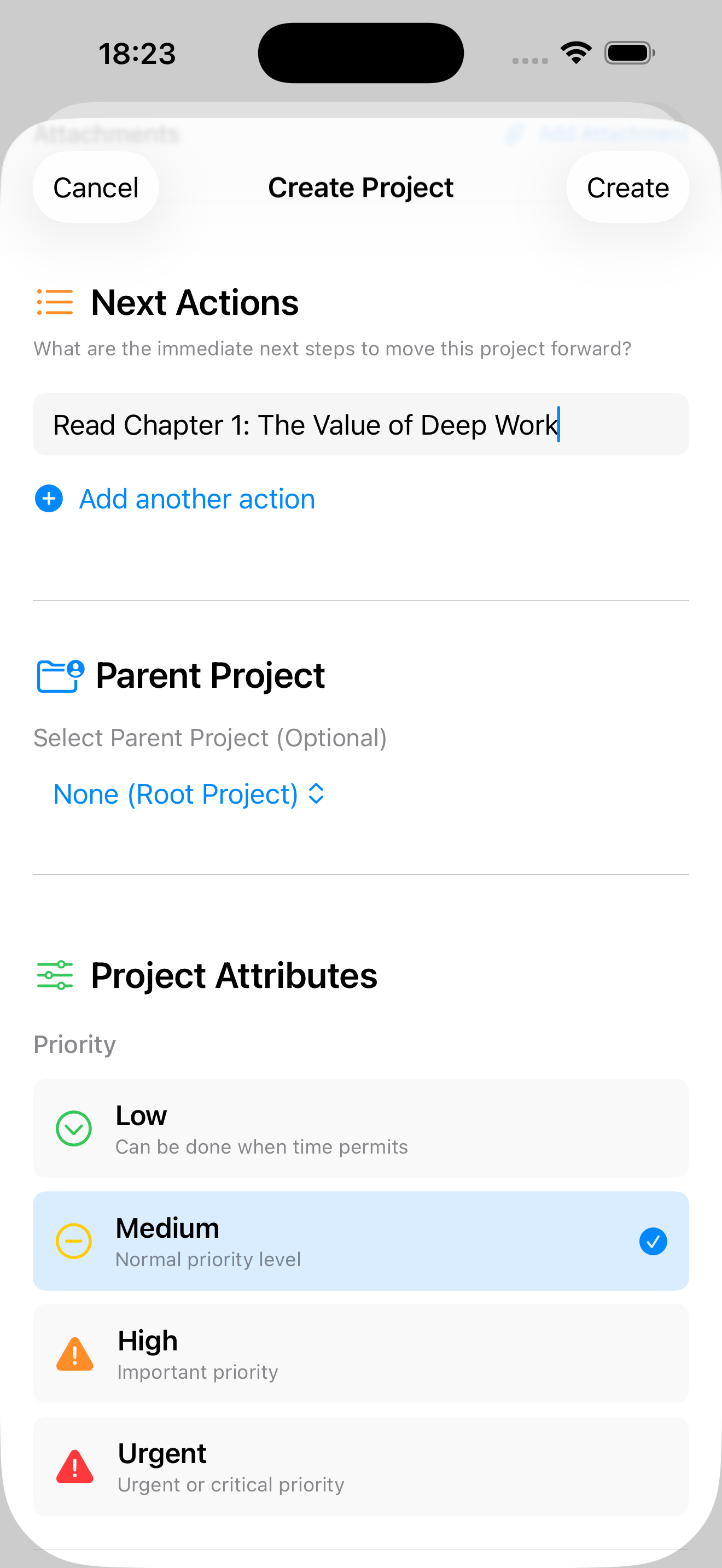Click the blue plus icon before Add another action
Viewport: 722px width, 1568px height.
pos(49,498)
